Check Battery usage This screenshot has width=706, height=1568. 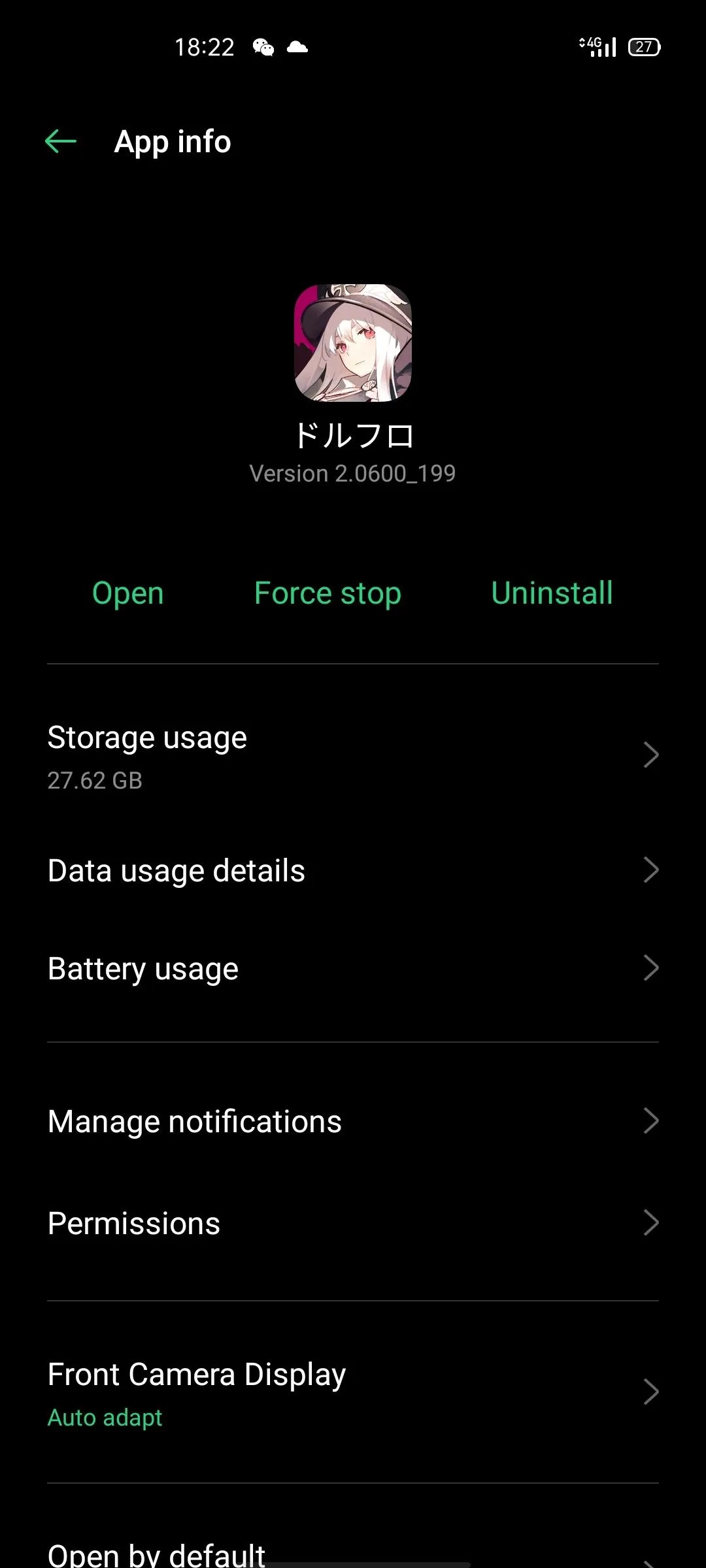353,968
